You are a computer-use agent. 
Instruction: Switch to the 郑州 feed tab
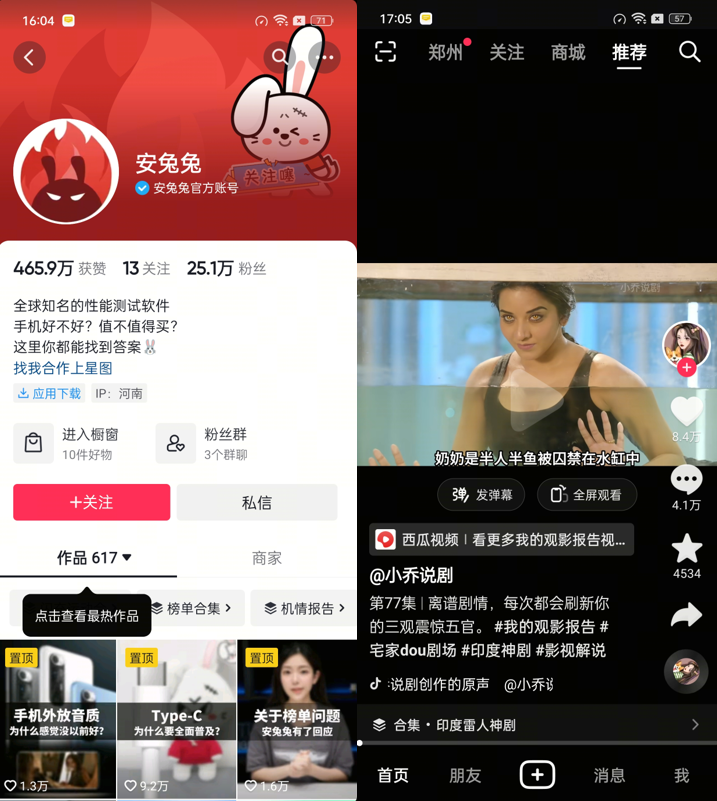(445, 53)
